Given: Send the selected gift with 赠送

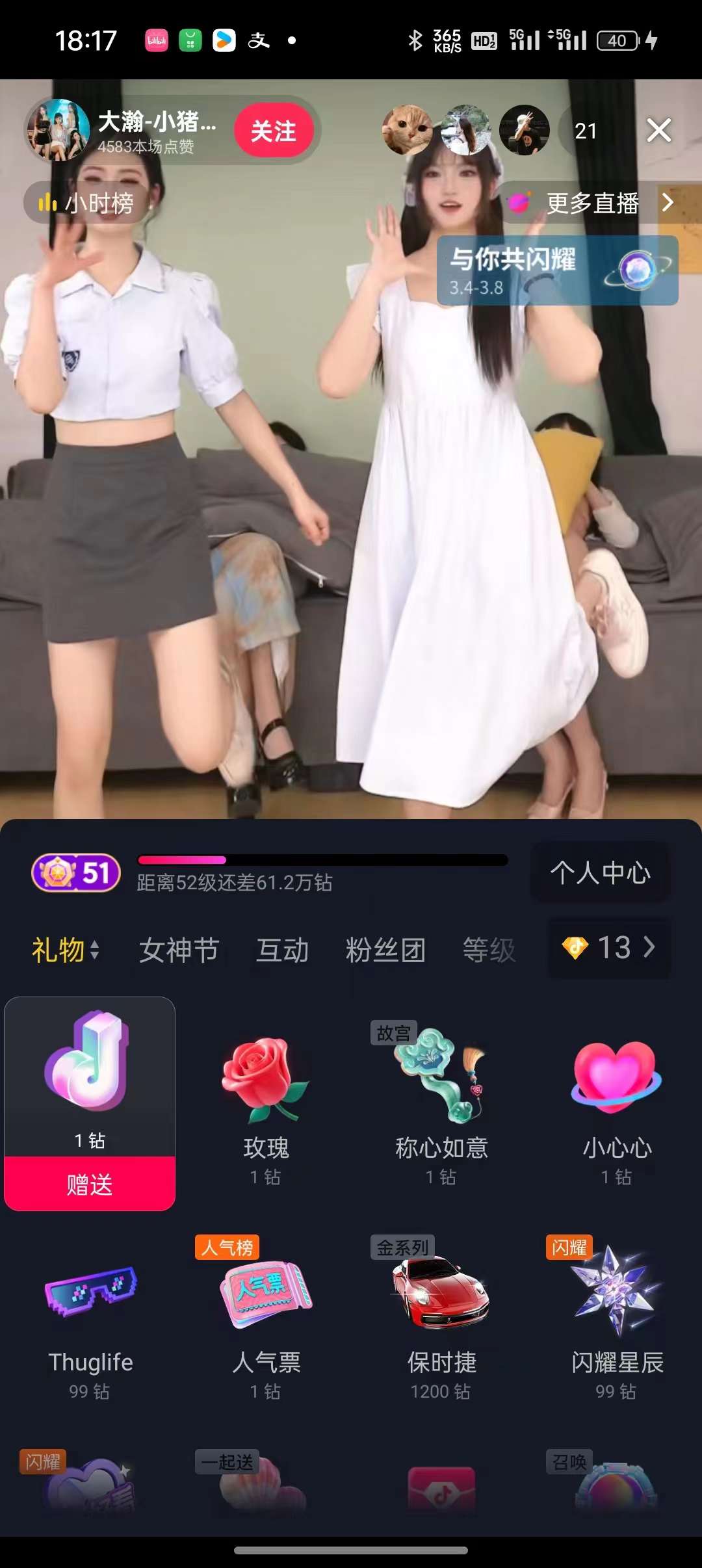Looking at the screenshot, I should click(90, 1184).
